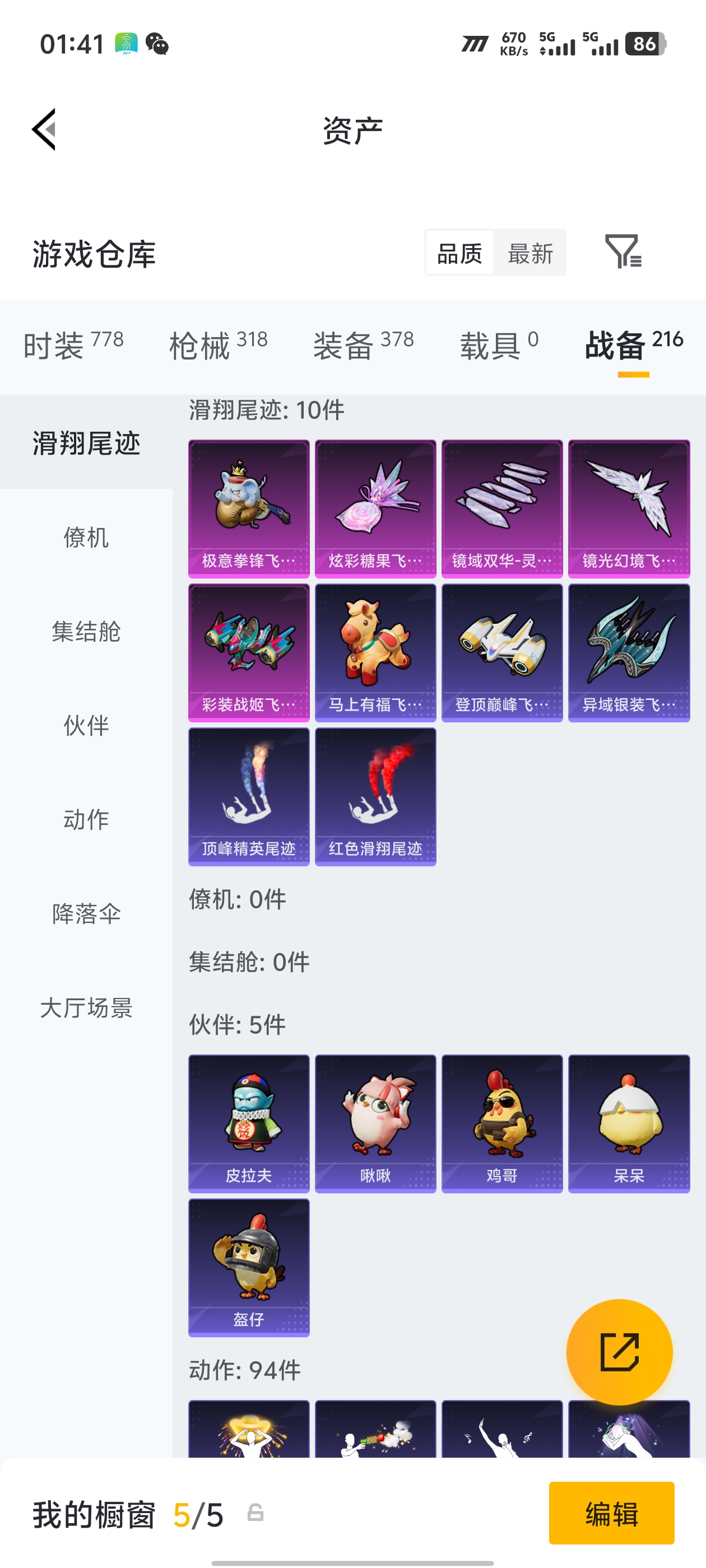Switch to the 时装 tab

point(73,345)
